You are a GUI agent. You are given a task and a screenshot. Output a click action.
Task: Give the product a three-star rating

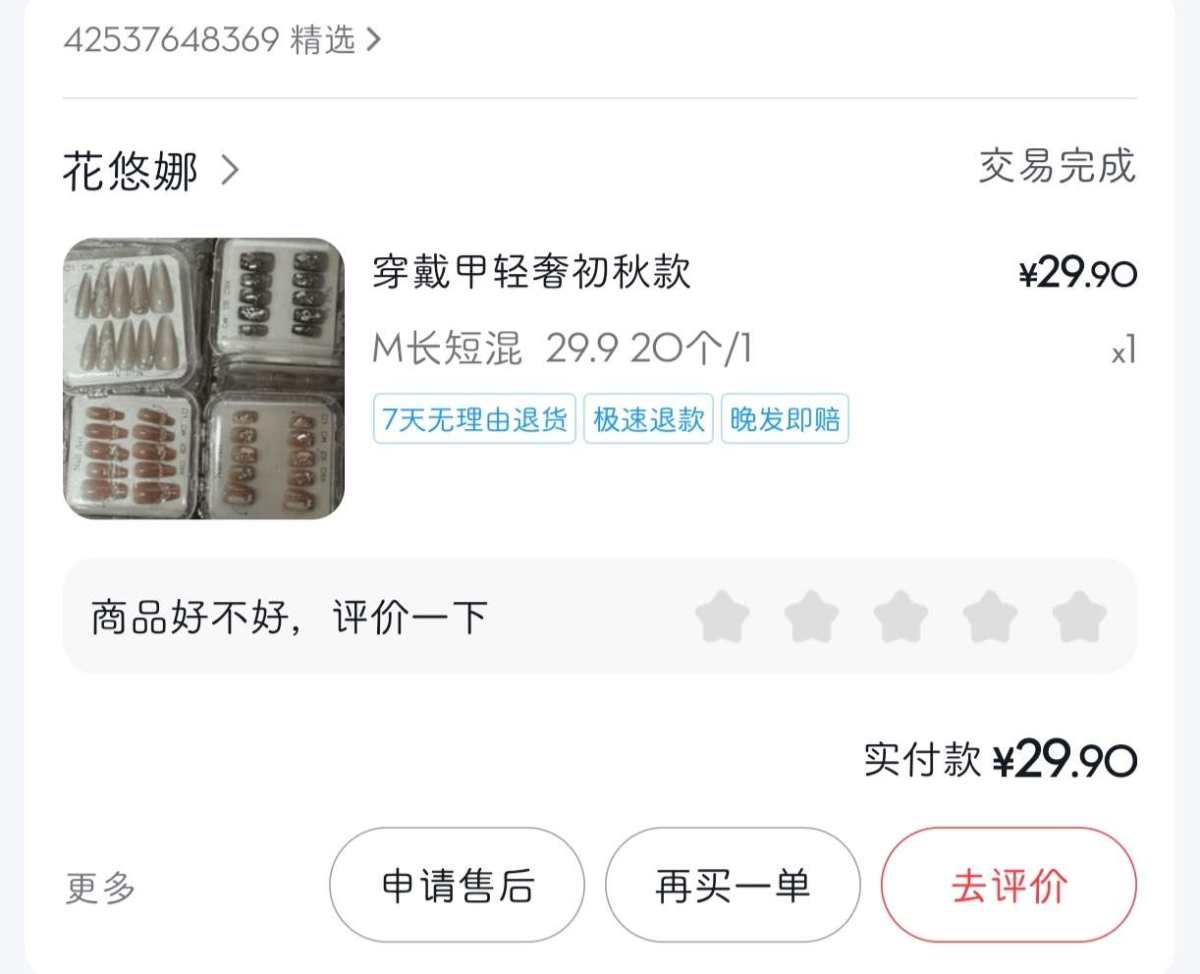point(900,616)
